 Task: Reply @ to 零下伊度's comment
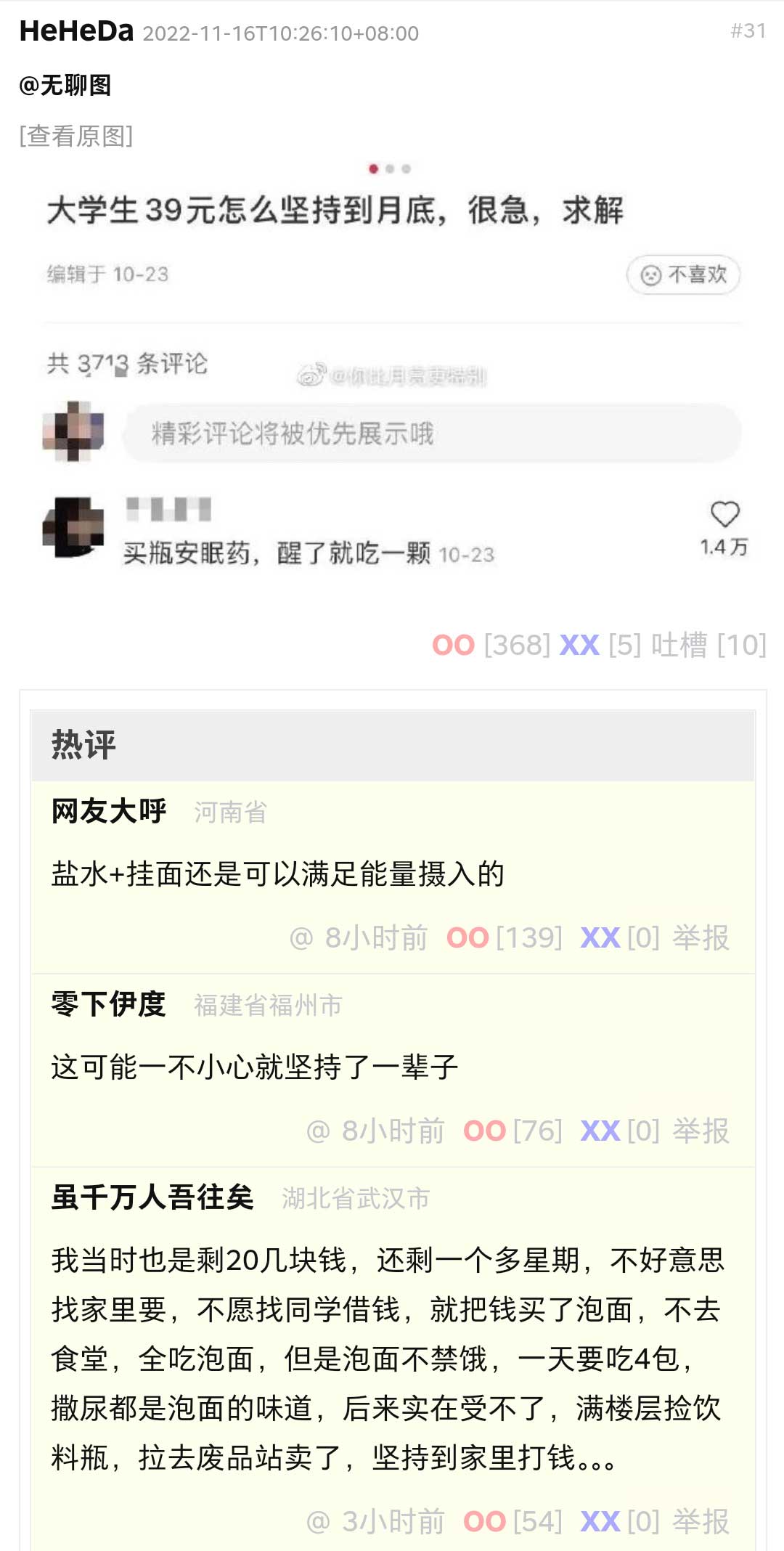318,1131
